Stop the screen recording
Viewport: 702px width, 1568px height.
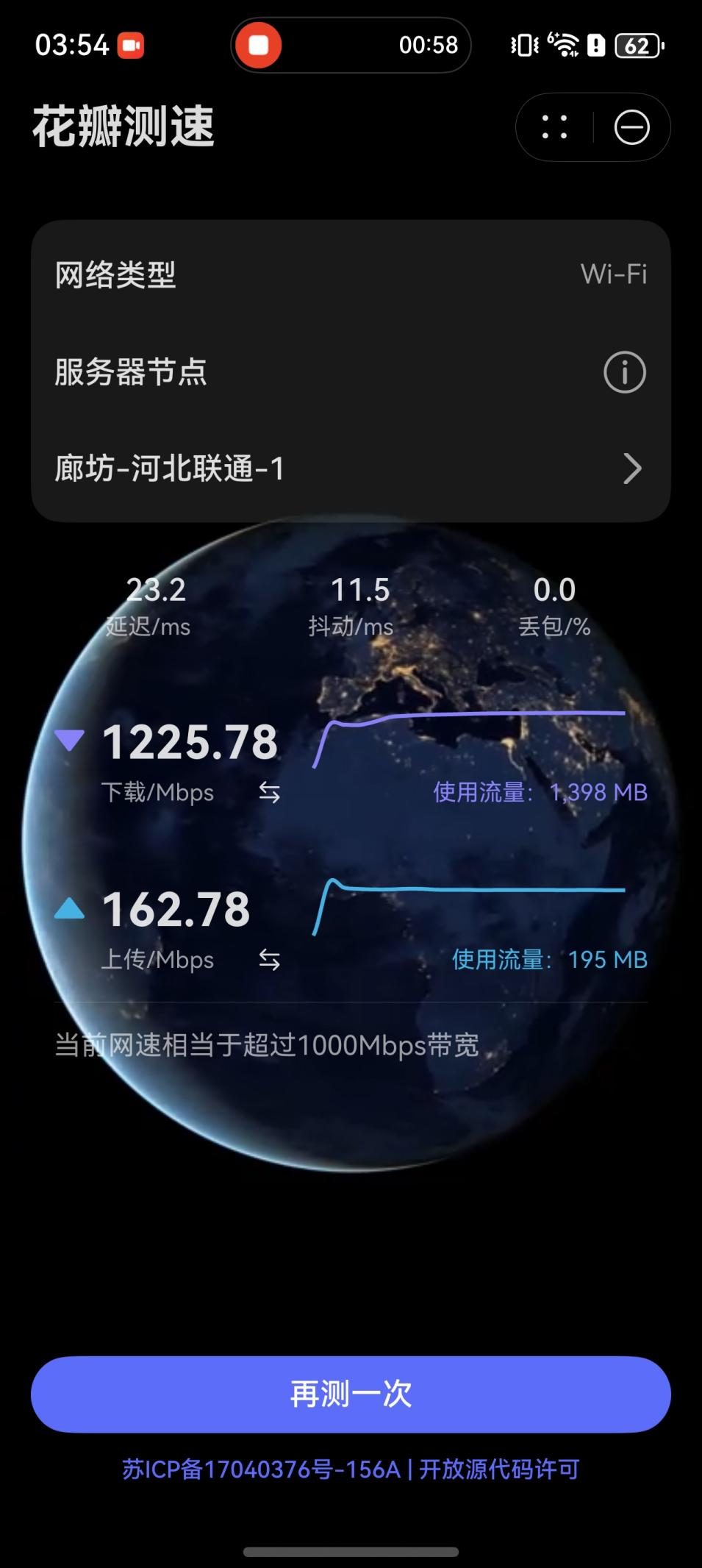click(x=259, y=46)
